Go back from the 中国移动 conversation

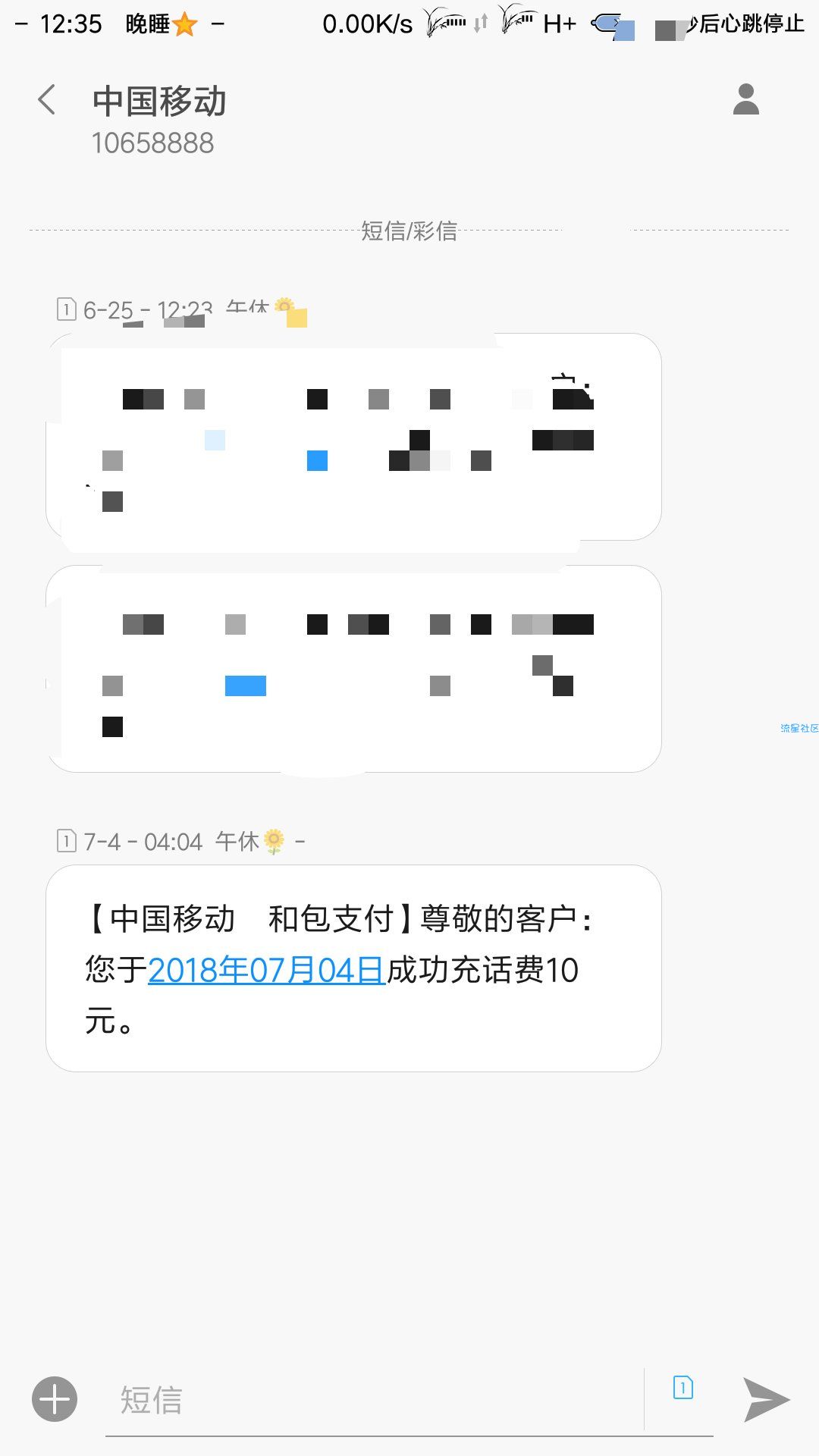tap(47, 100)
